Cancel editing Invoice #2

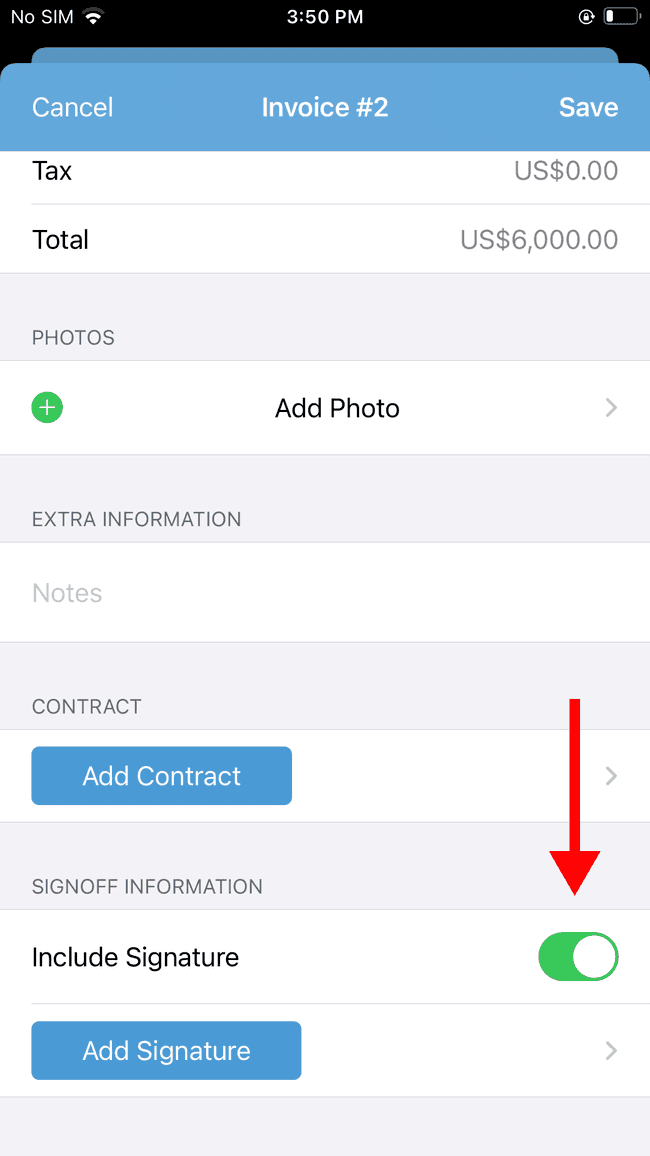pos(72,108)
